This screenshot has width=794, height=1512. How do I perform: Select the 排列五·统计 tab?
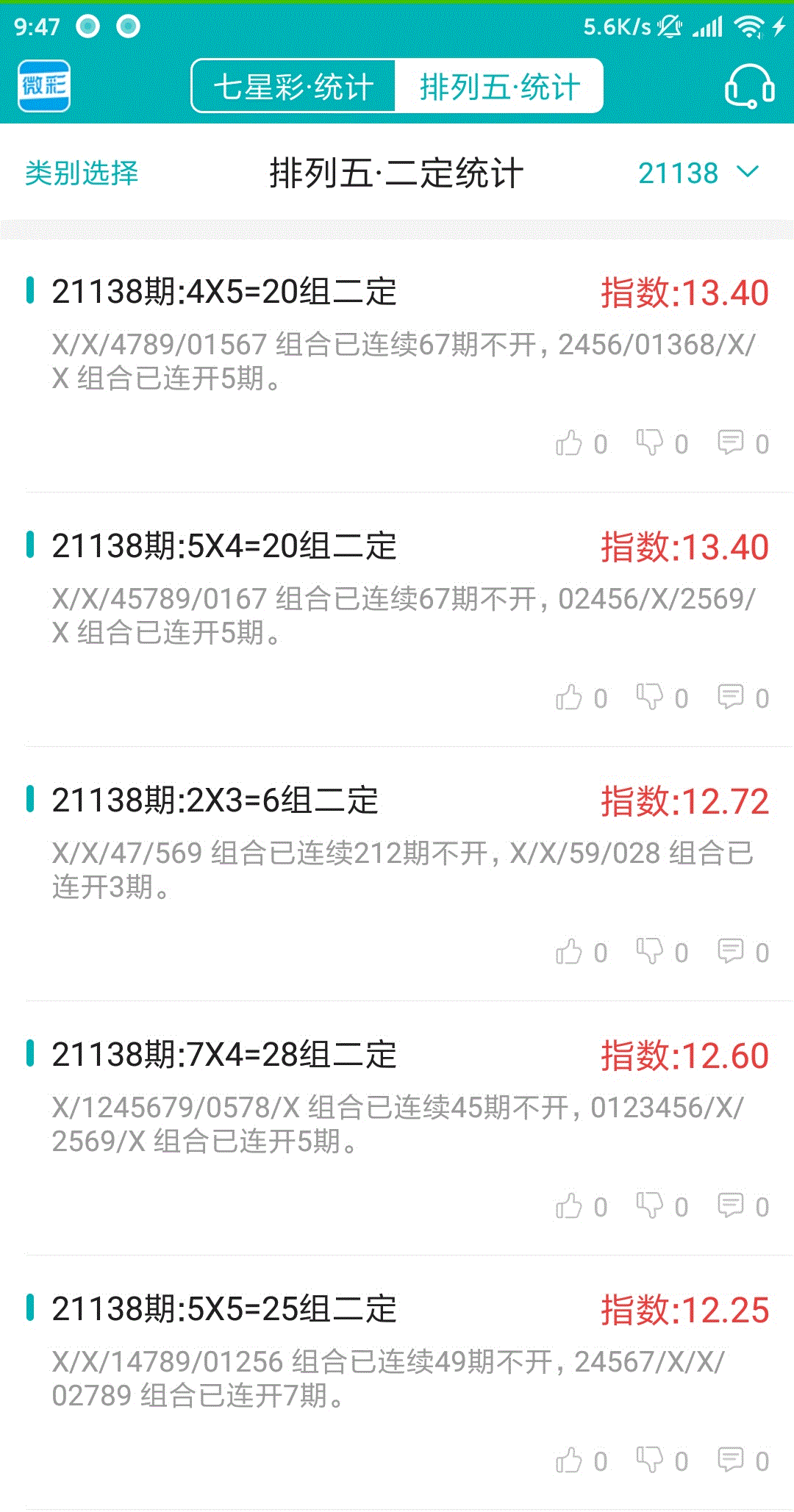(499, 87)
